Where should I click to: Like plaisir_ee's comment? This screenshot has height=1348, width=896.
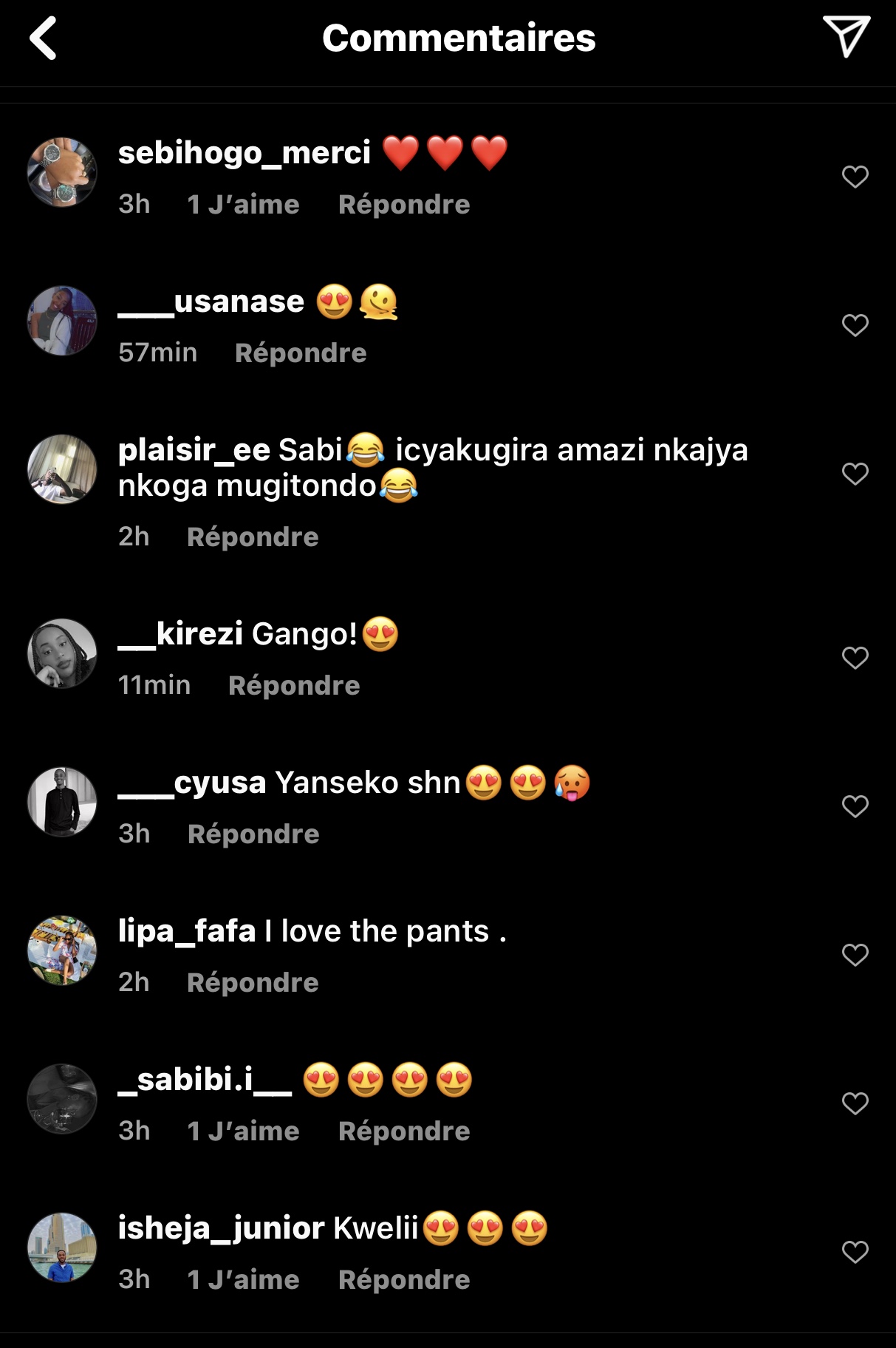pos(855,474)
